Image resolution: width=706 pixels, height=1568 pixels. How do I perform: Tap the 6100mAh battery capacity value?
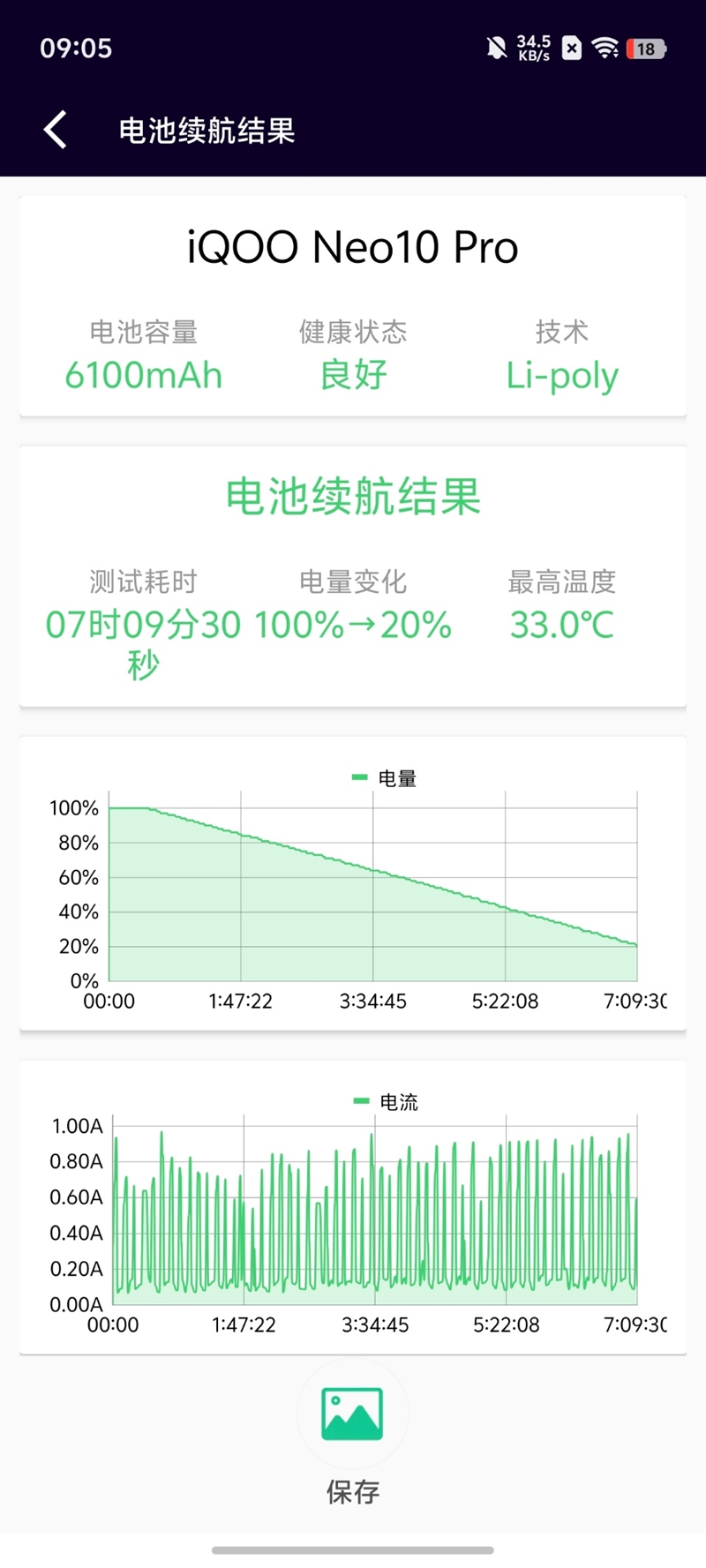(x=145, y=374)
